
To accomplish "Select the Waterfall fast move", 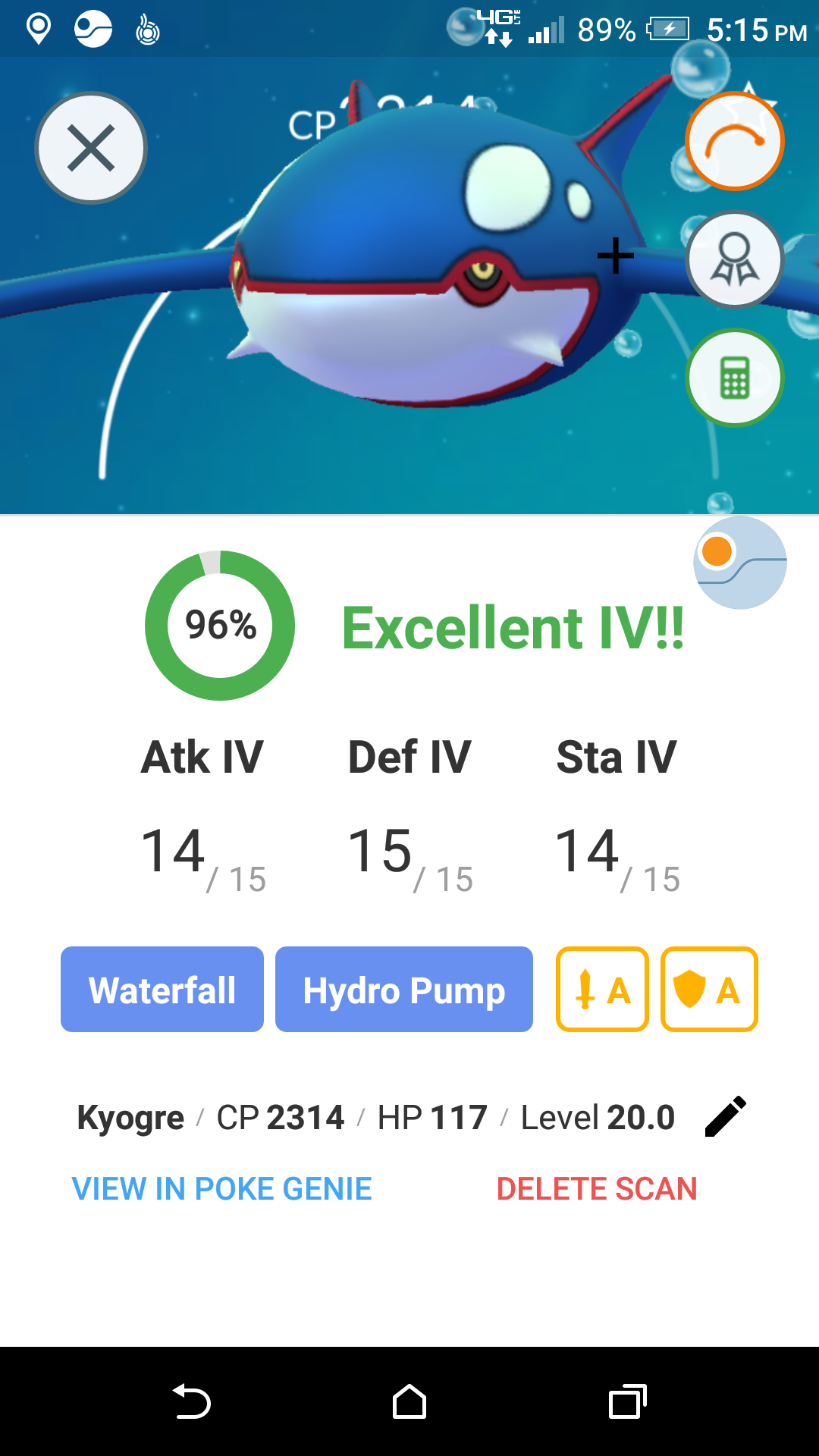I will (162, 989).
